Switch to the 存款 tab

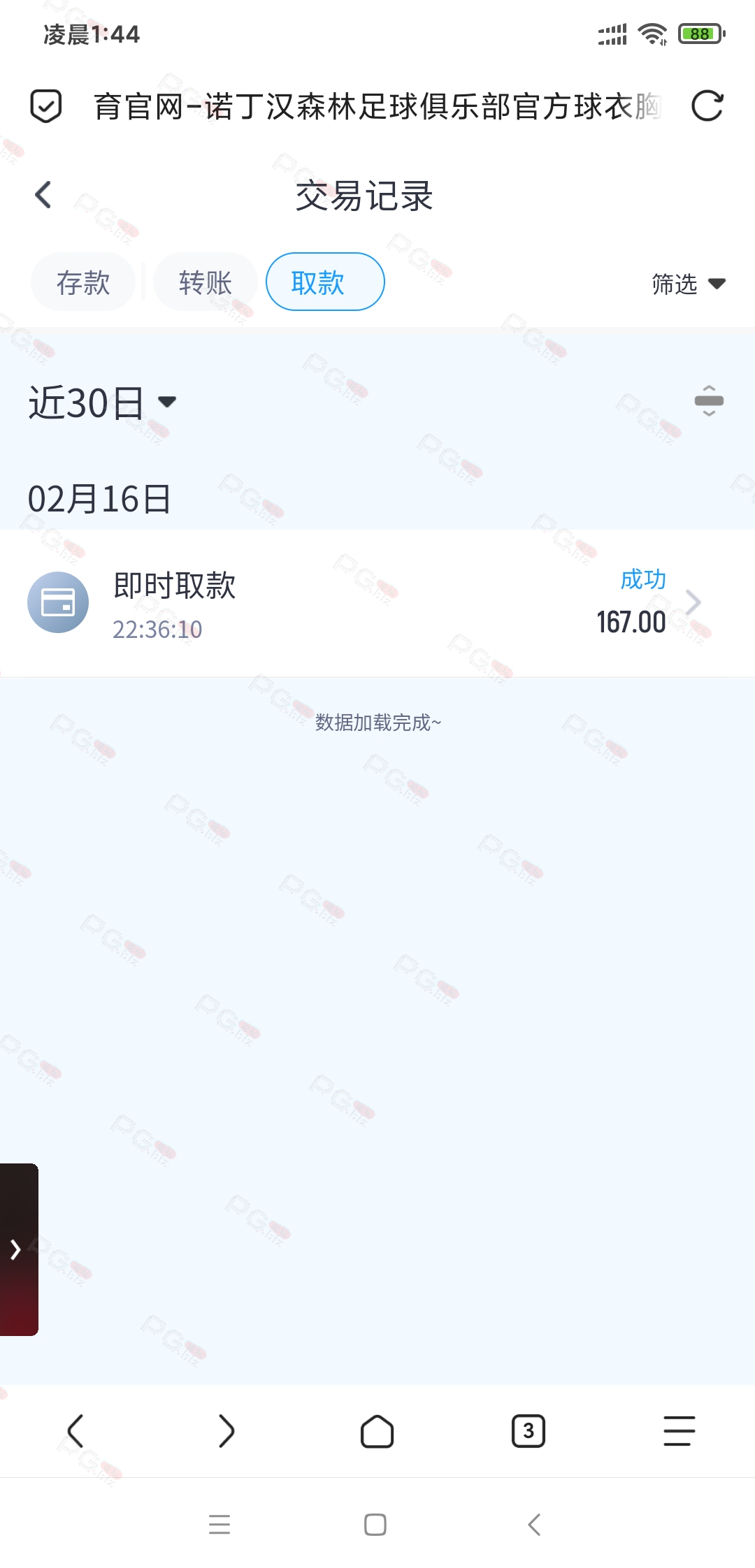tap(83, 282)
